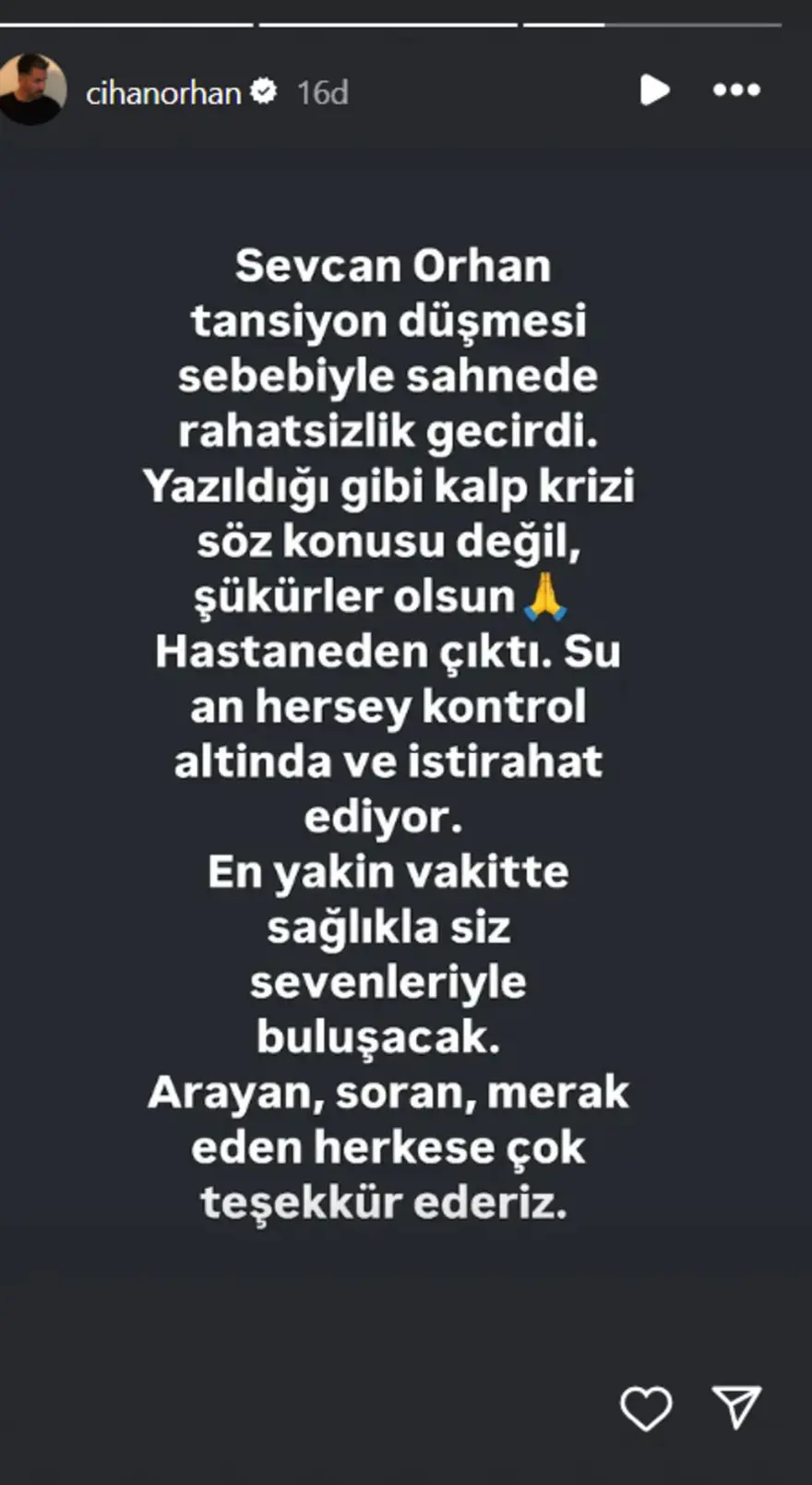Open the three-dot more options menu
Screen dimensions: 812x1485
click(x=736, y=90)
